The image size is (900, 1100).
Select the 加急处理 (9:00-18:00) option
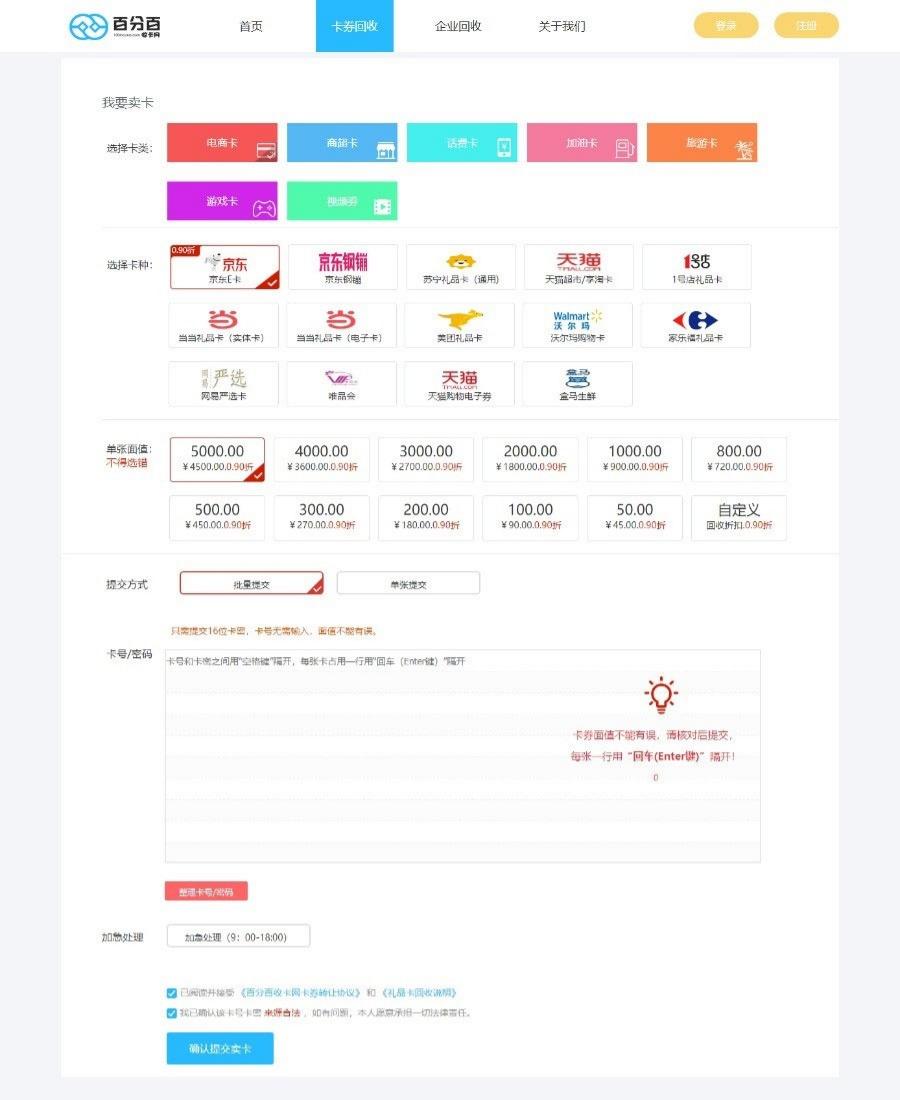click(x=238, y=937)
